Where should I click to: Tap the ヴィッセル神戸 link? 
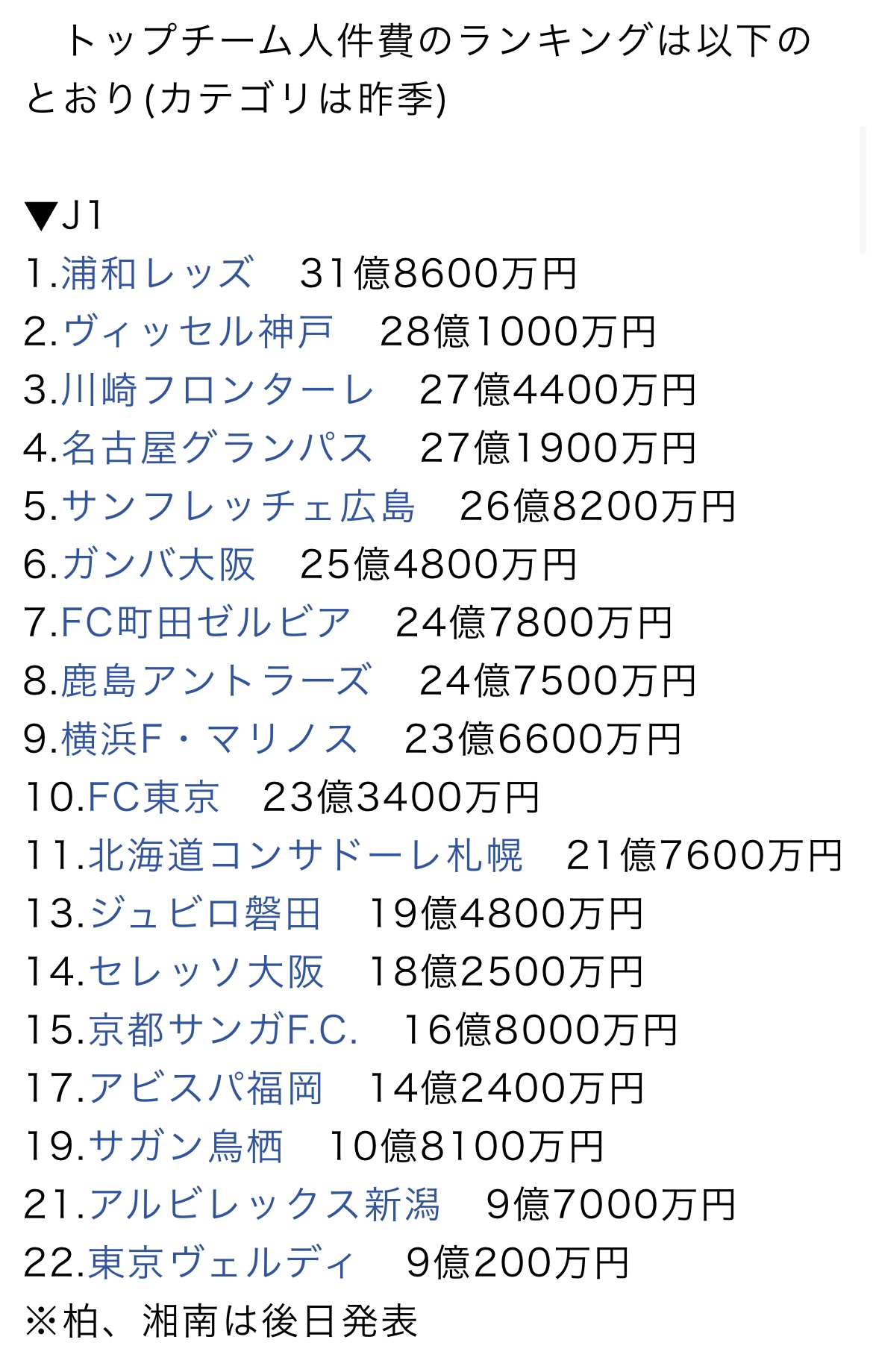point(198,332)
